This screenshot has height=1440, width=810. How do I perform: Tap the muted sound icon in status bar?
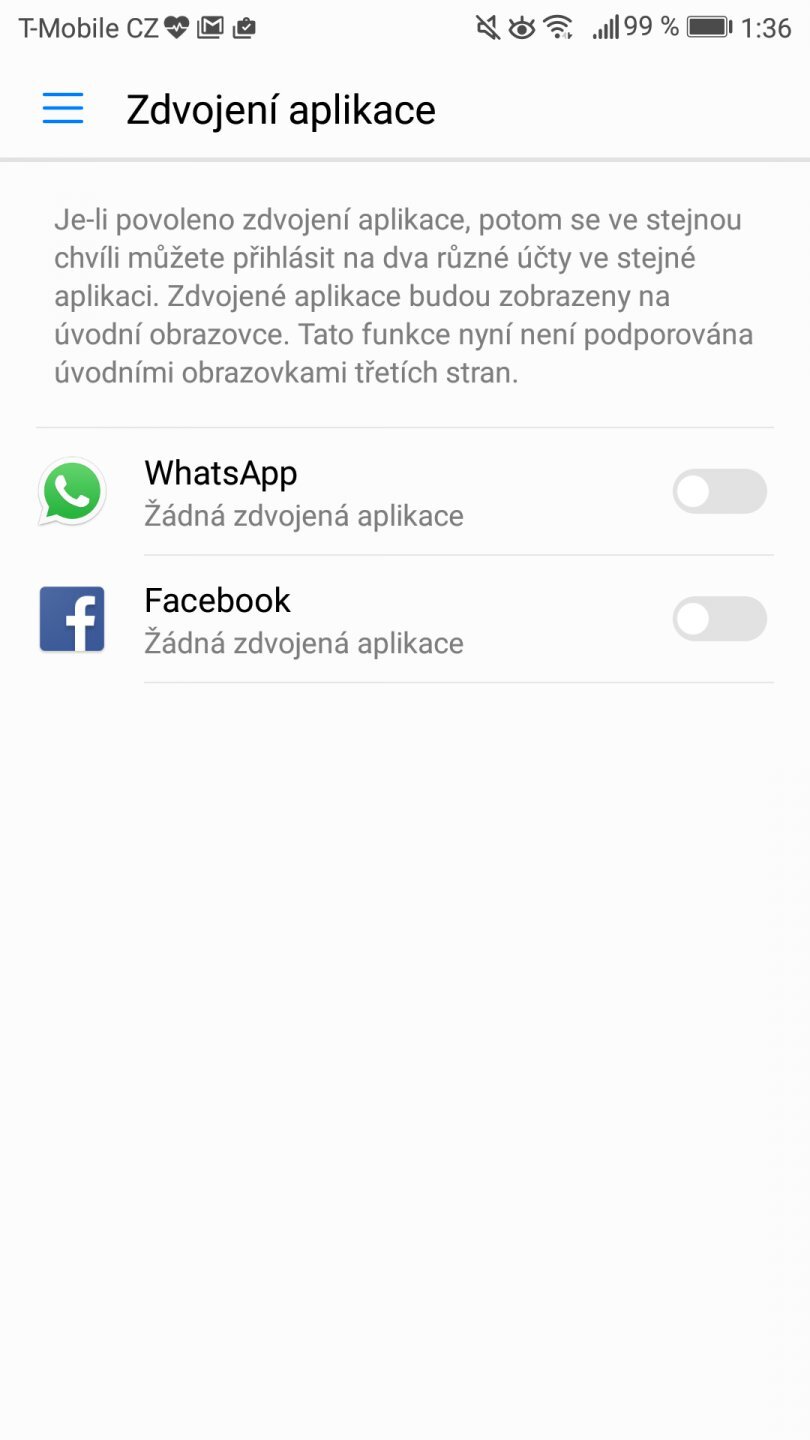click(x=485, y=27)
